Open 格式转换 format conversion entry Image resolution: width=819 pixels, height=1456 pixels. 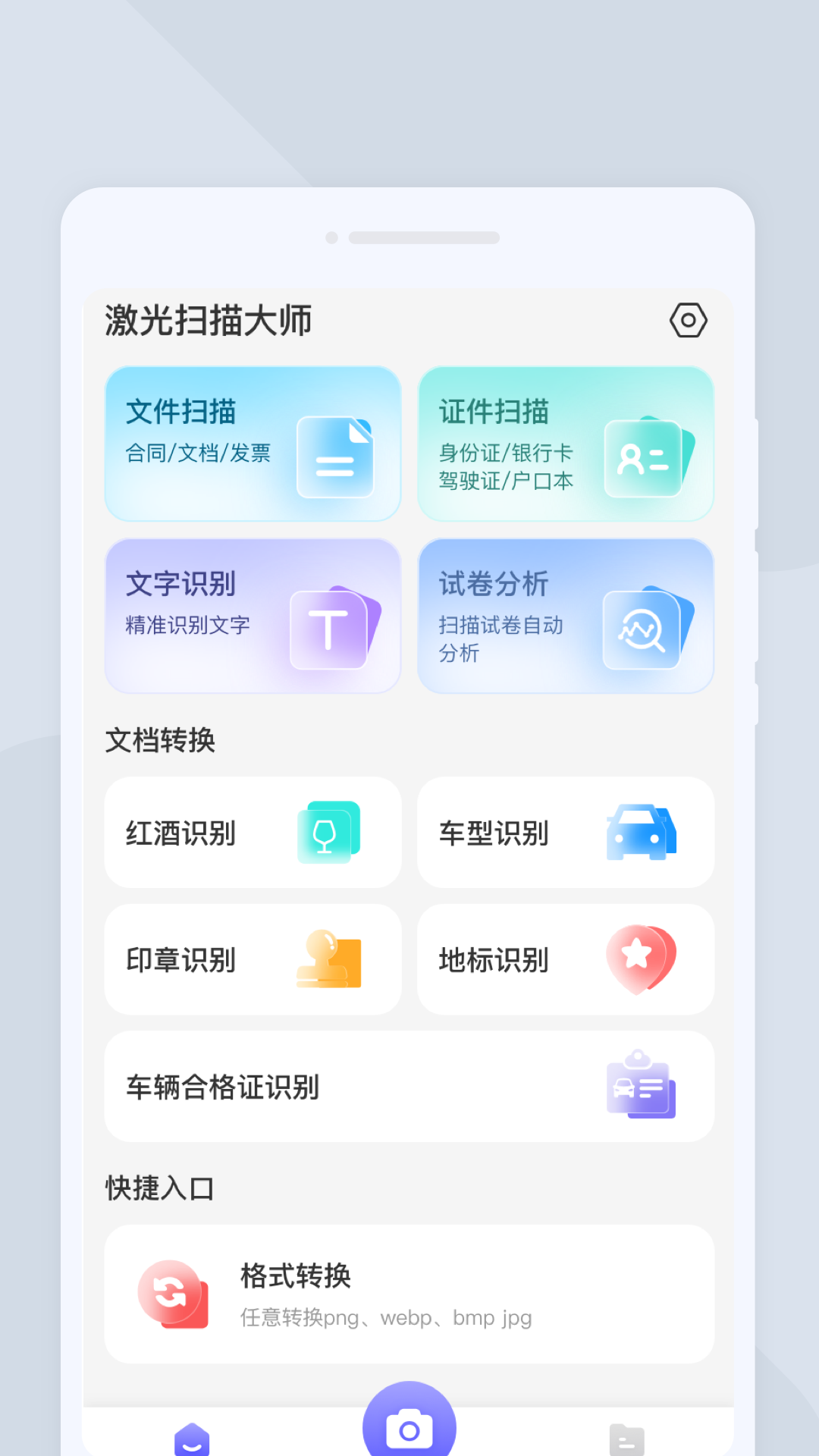(x=409, y=1294)
